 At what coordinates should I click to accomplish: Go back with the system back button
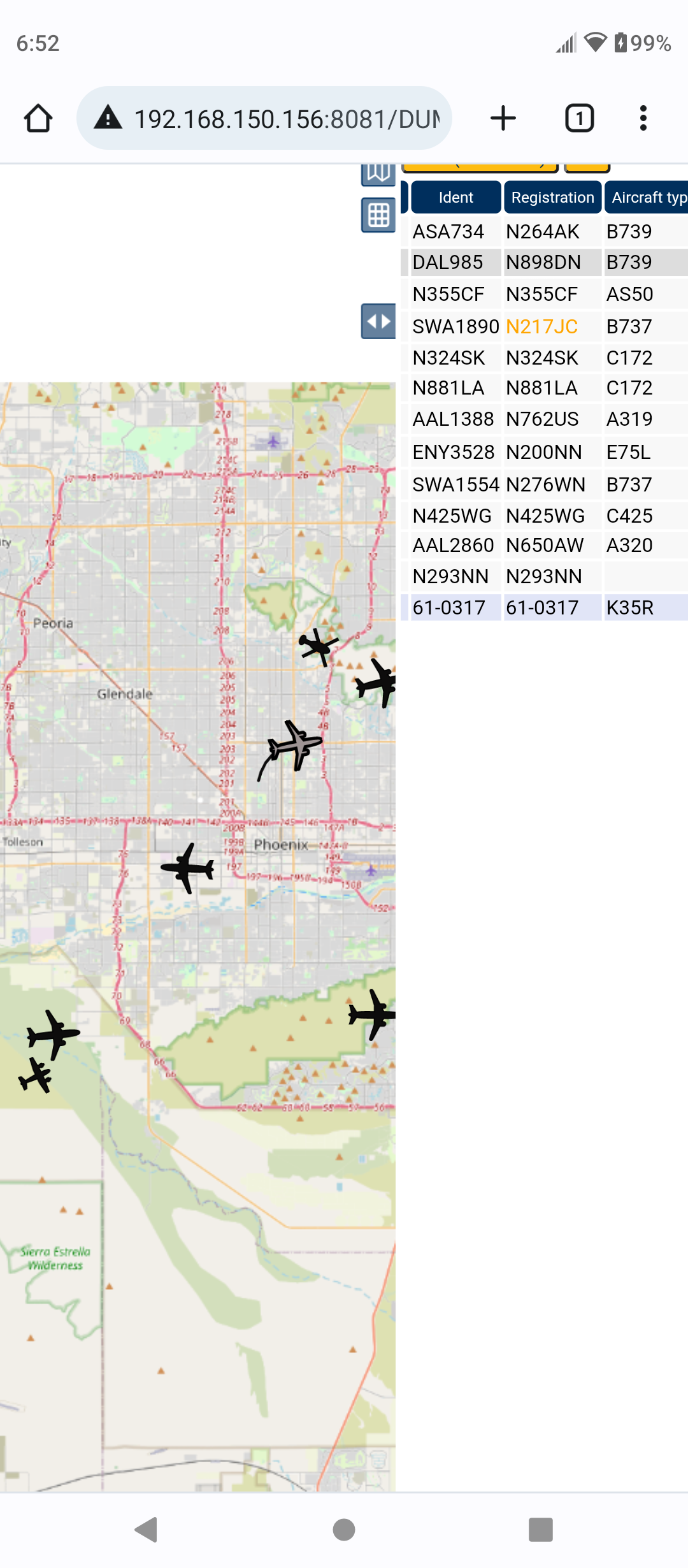[x=147, y=1529]
